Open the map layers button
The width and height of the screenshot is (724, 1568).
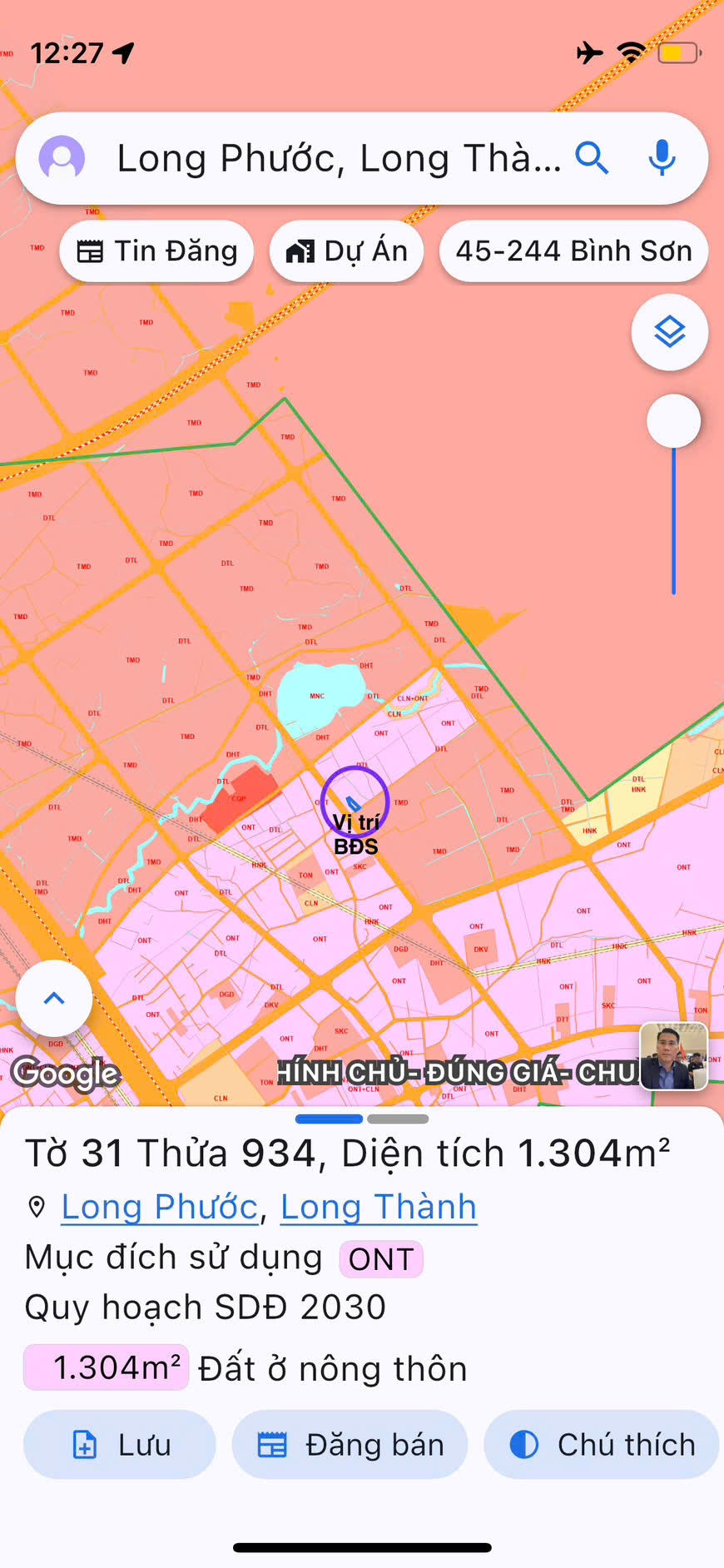(670, 332)
